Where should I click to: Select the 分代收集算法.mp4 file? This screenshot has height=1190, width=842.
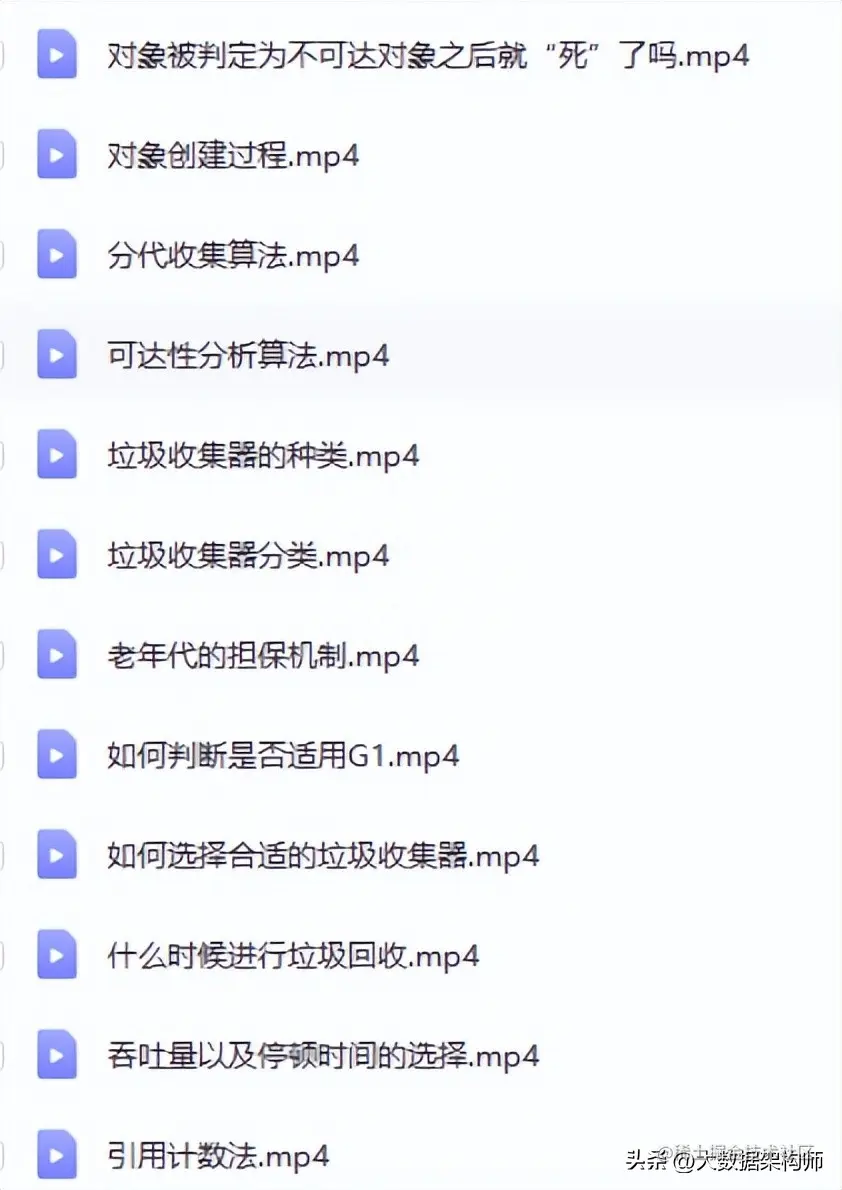tap(232, 256)
